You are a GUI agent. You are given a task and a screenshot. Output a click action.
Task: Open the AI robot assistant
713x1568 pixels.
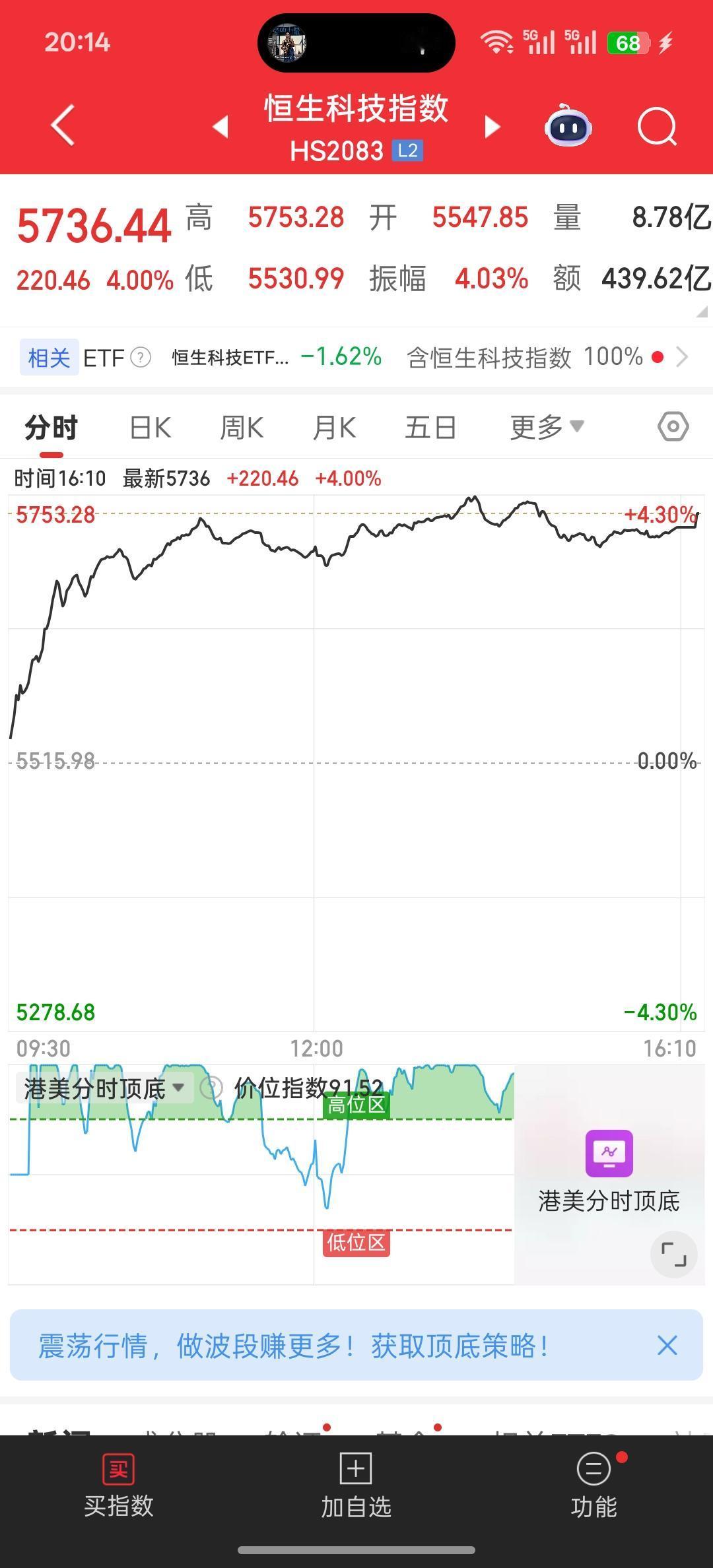point(568,125)
